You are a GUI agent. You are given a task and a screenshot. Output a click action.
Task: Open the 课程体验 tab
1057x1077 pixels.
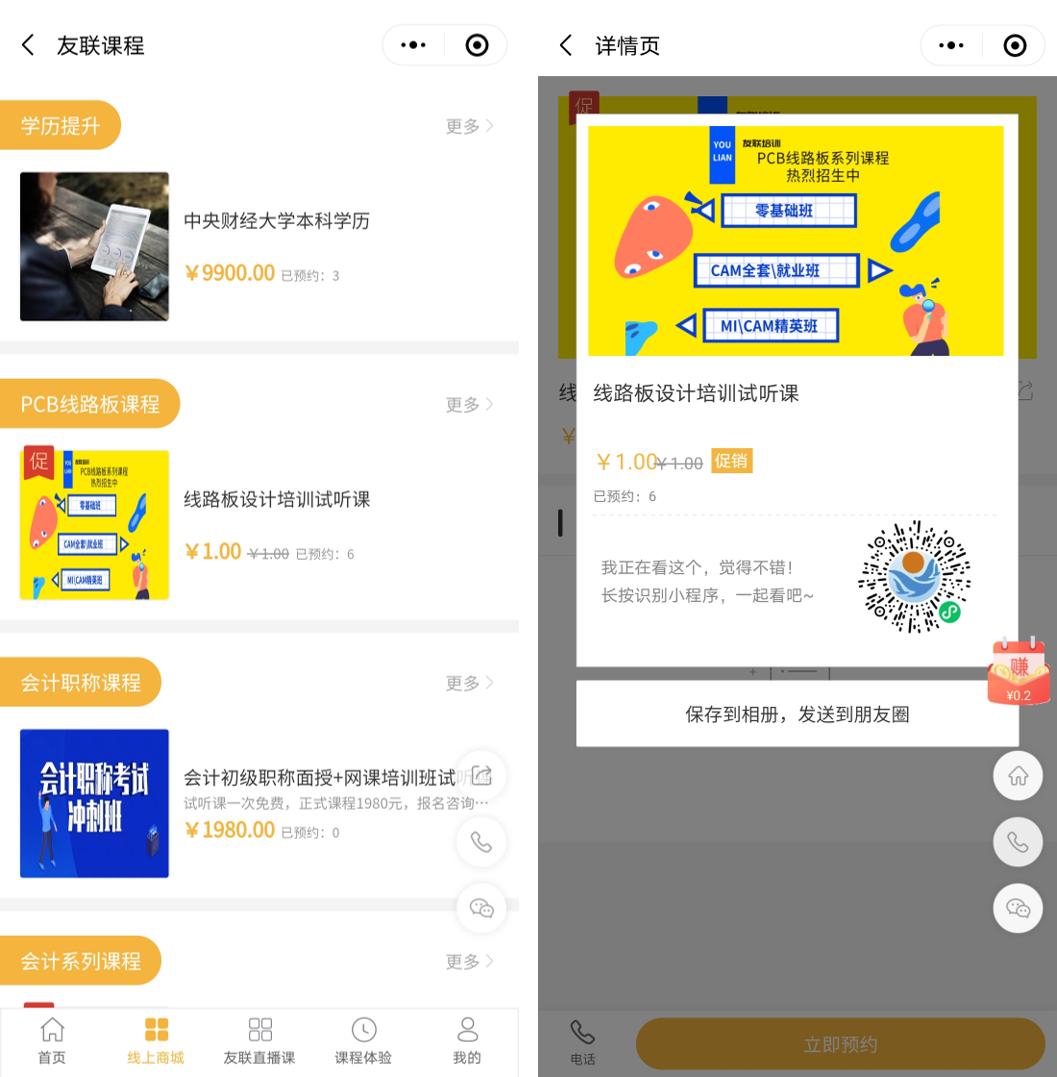[363, 1041]
